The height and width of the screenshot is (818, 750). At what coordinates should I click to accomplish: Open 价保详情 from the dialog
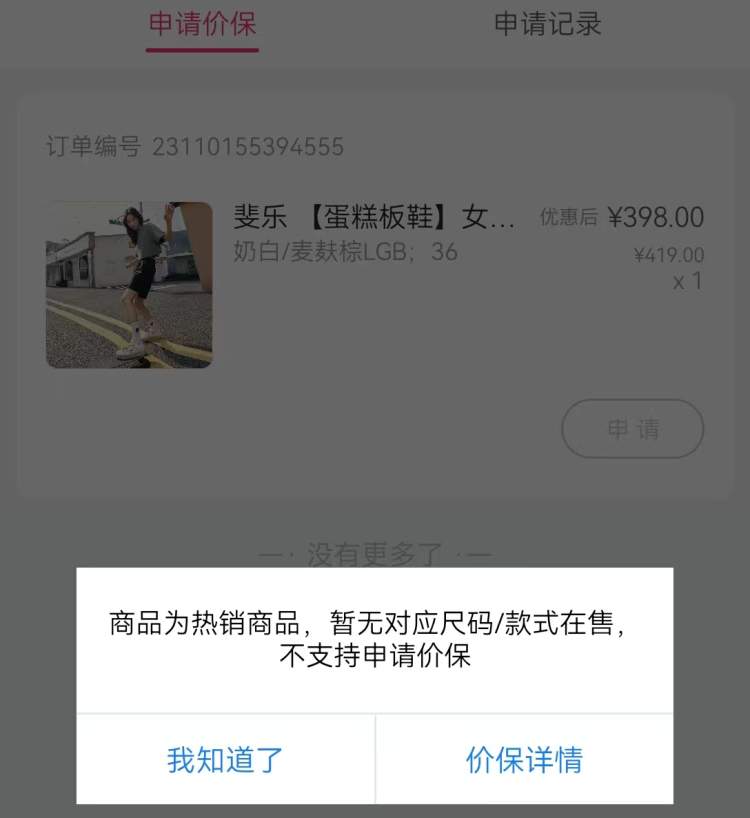(524, 759)
